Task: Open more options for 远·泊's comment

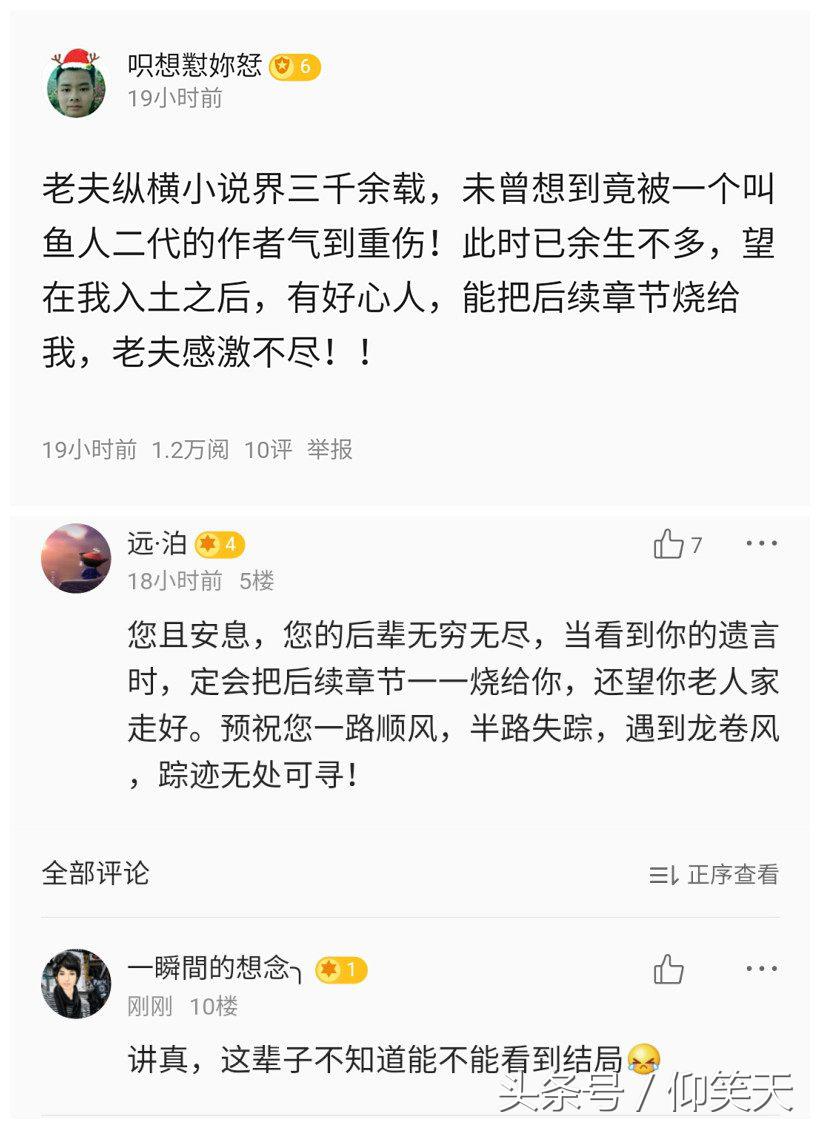Action: point(764,544)
